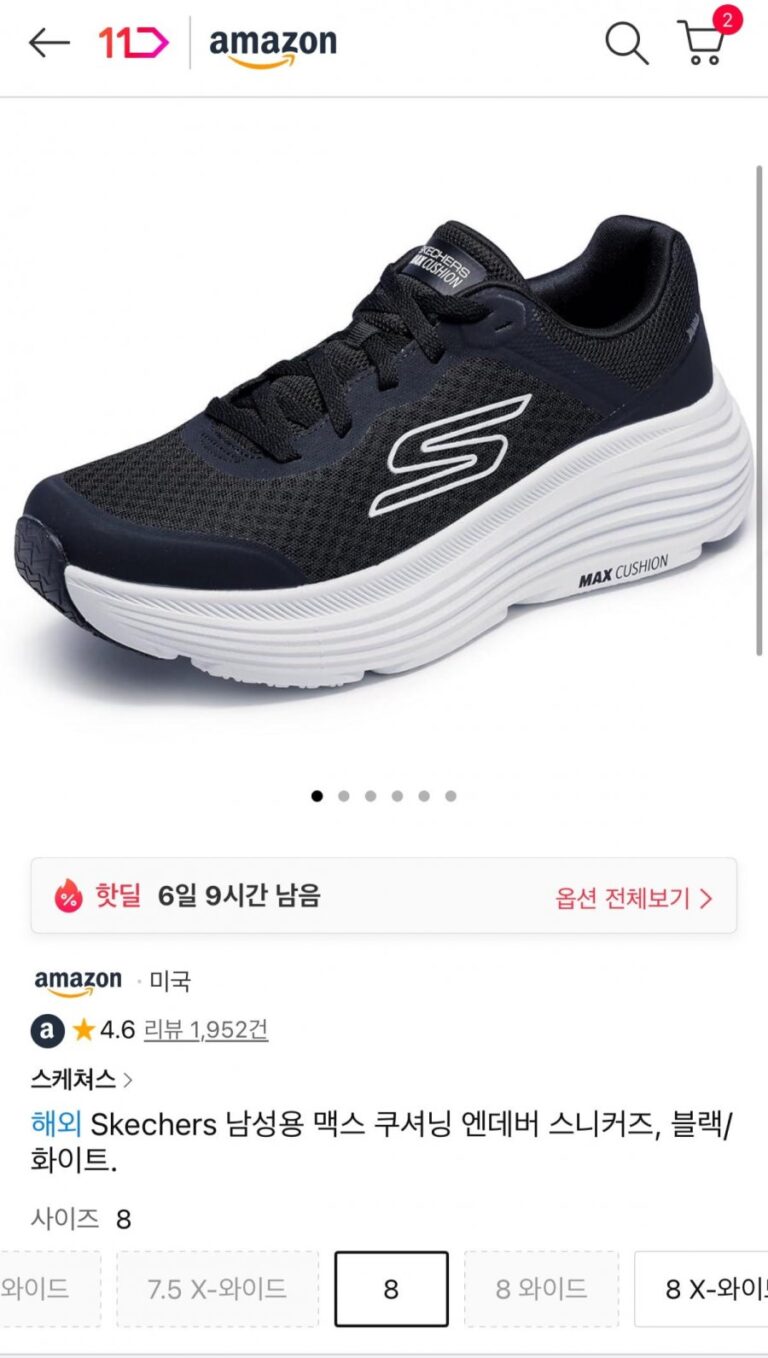Open the 스케쳐스 brand page

pos(82,1079)
